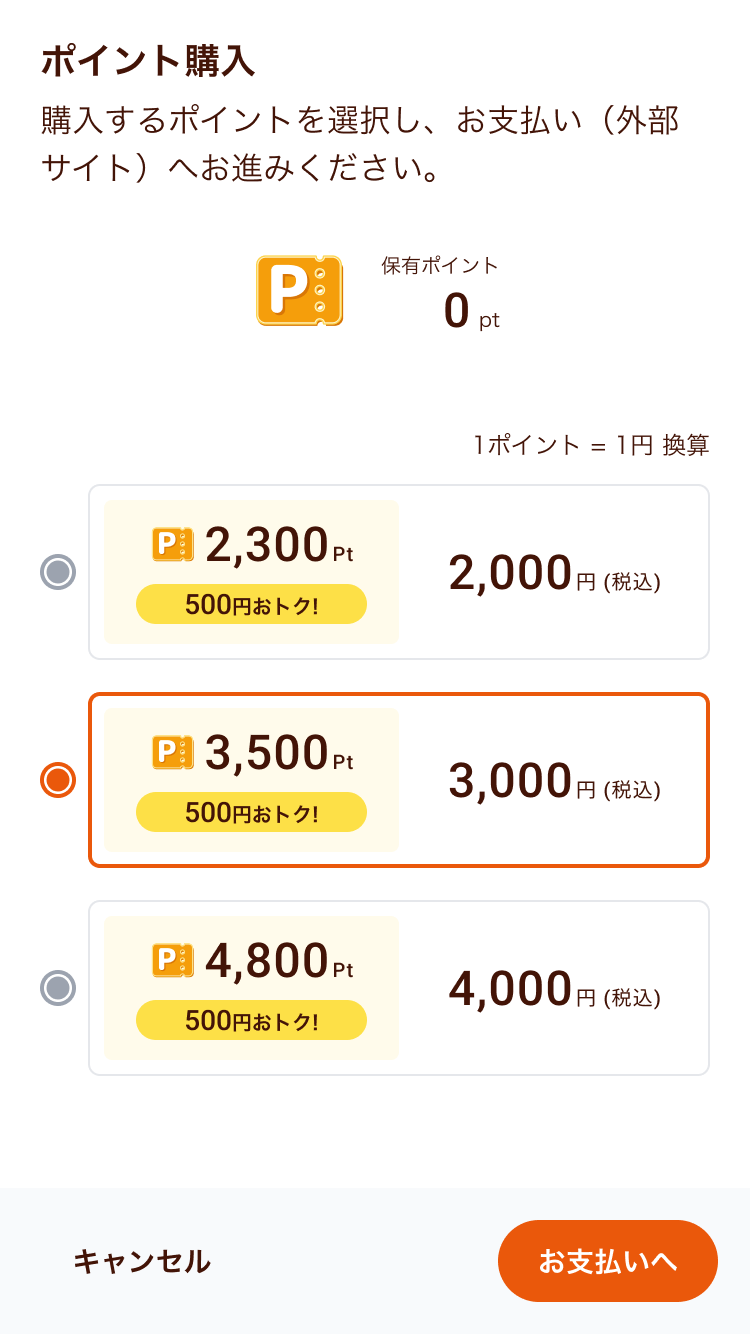Open the 2,300 Pt option card
Image resolution: width=750 pixels, height=1334 pixels.
(400, 571)
